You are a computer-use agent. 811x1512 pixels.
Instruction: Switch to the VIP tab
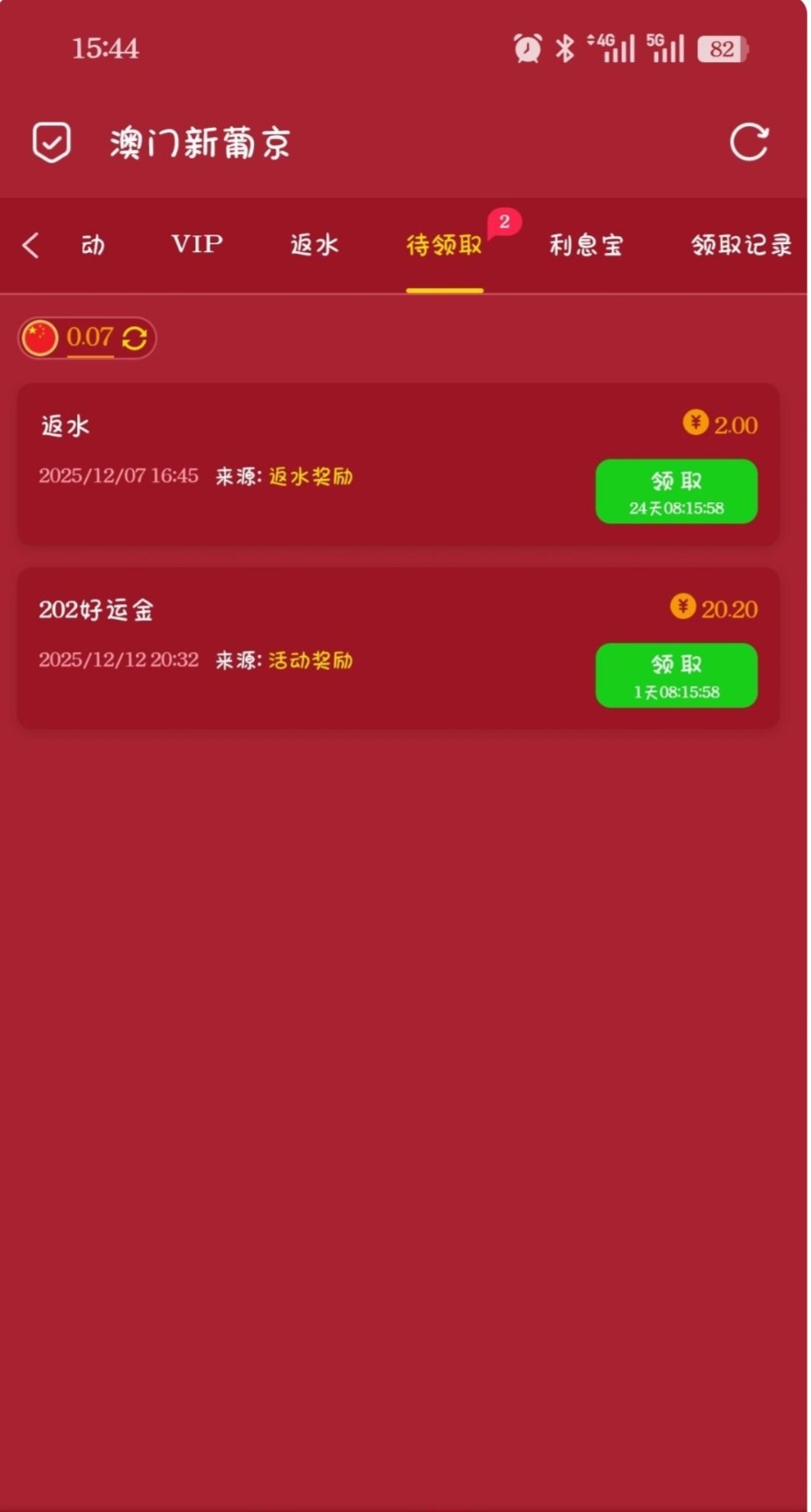197,244
